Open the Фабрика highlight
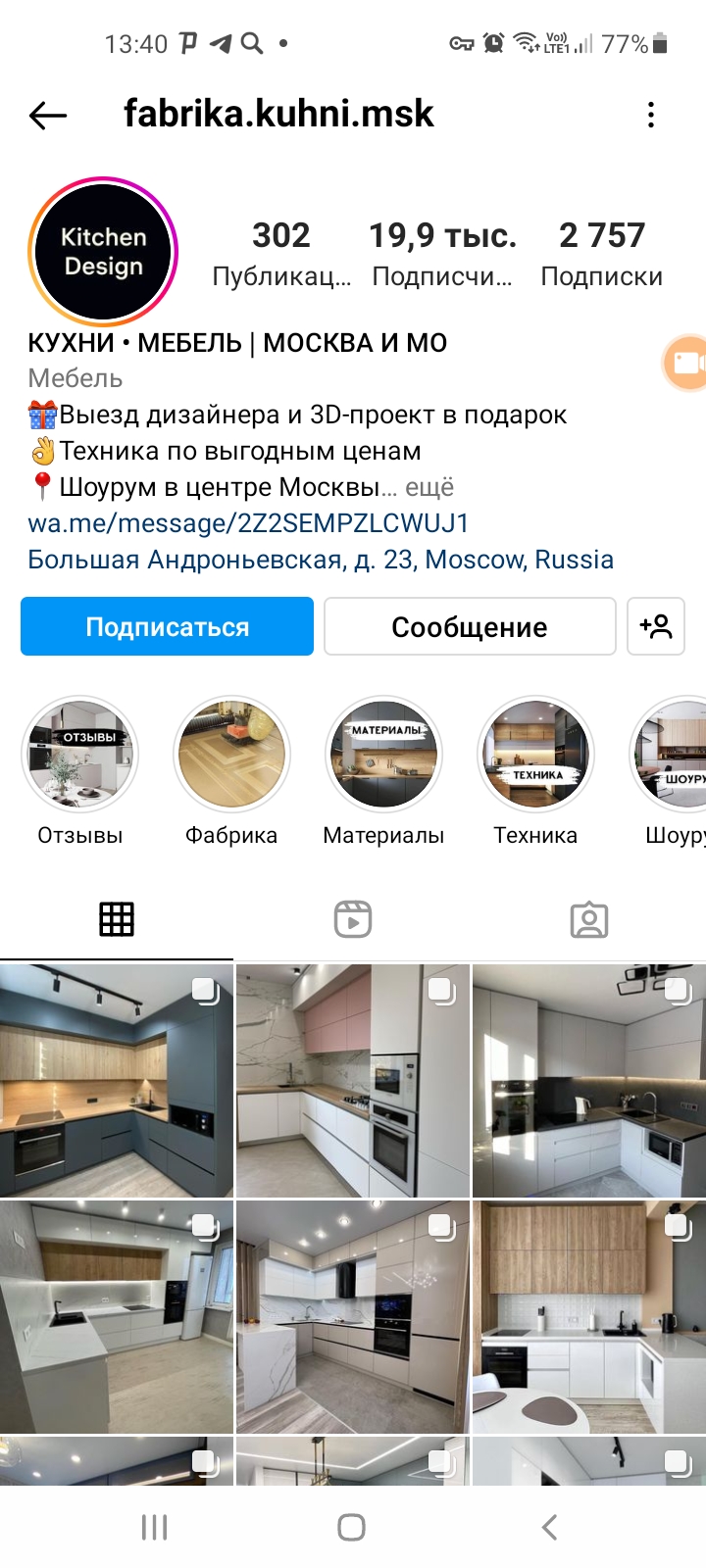The image size is (706, 1568). pos(231,755)
